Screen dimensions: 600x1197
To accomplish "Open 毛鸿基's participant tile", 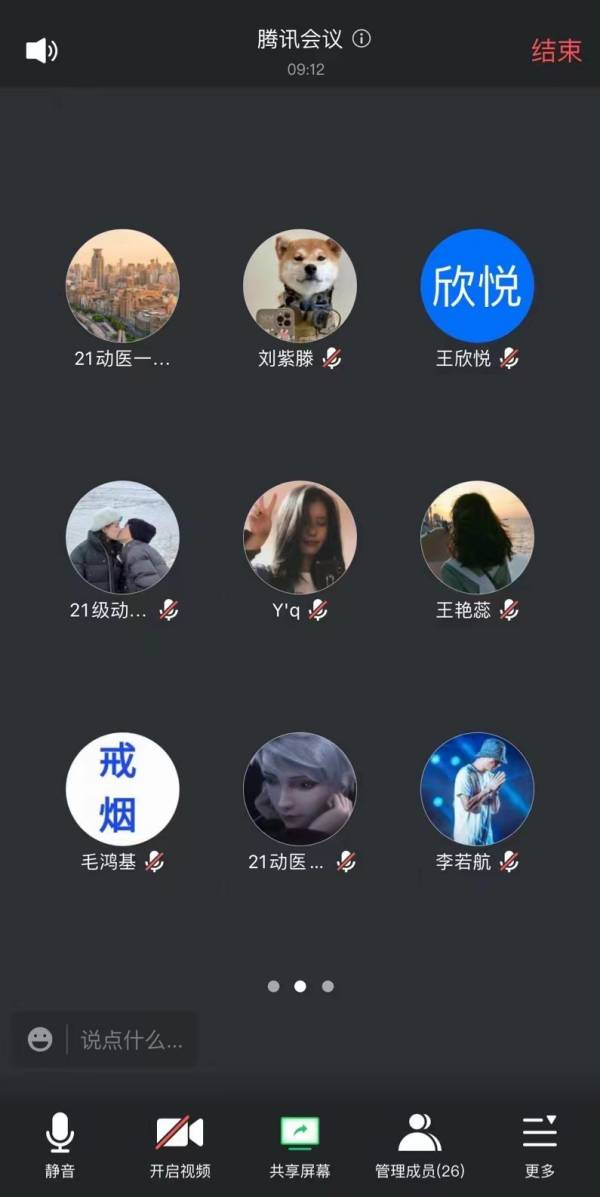I will tap(123, 789).
